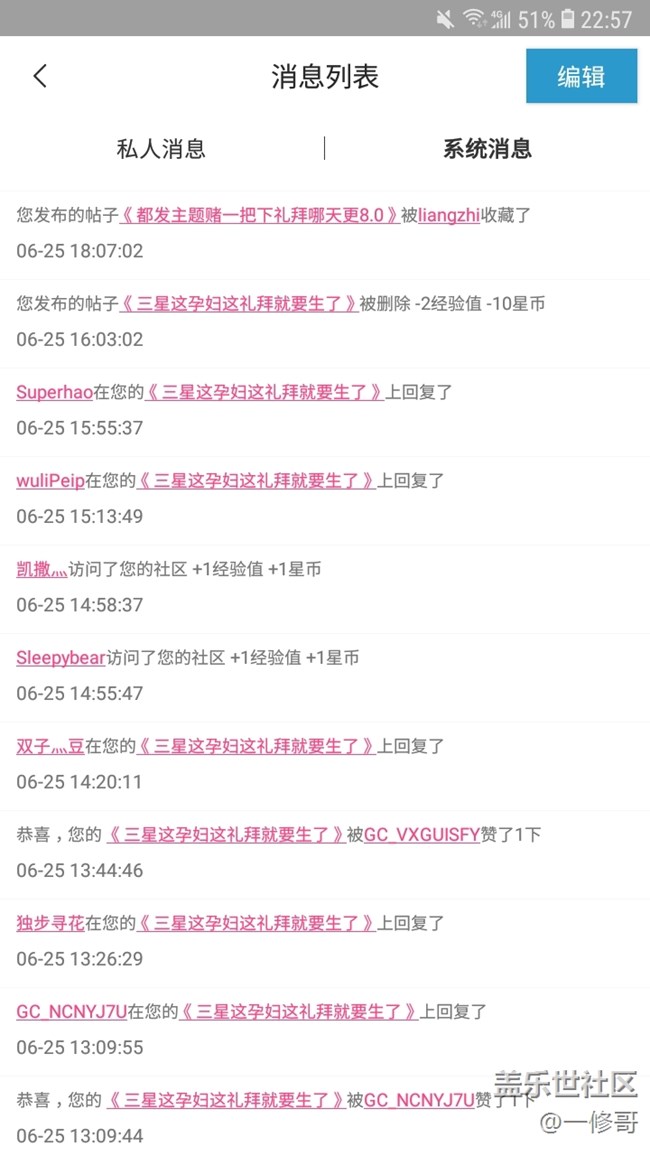
Task: Switch to the 私人消息 tab
Action: pyautogui.click(x=161, y=149)
